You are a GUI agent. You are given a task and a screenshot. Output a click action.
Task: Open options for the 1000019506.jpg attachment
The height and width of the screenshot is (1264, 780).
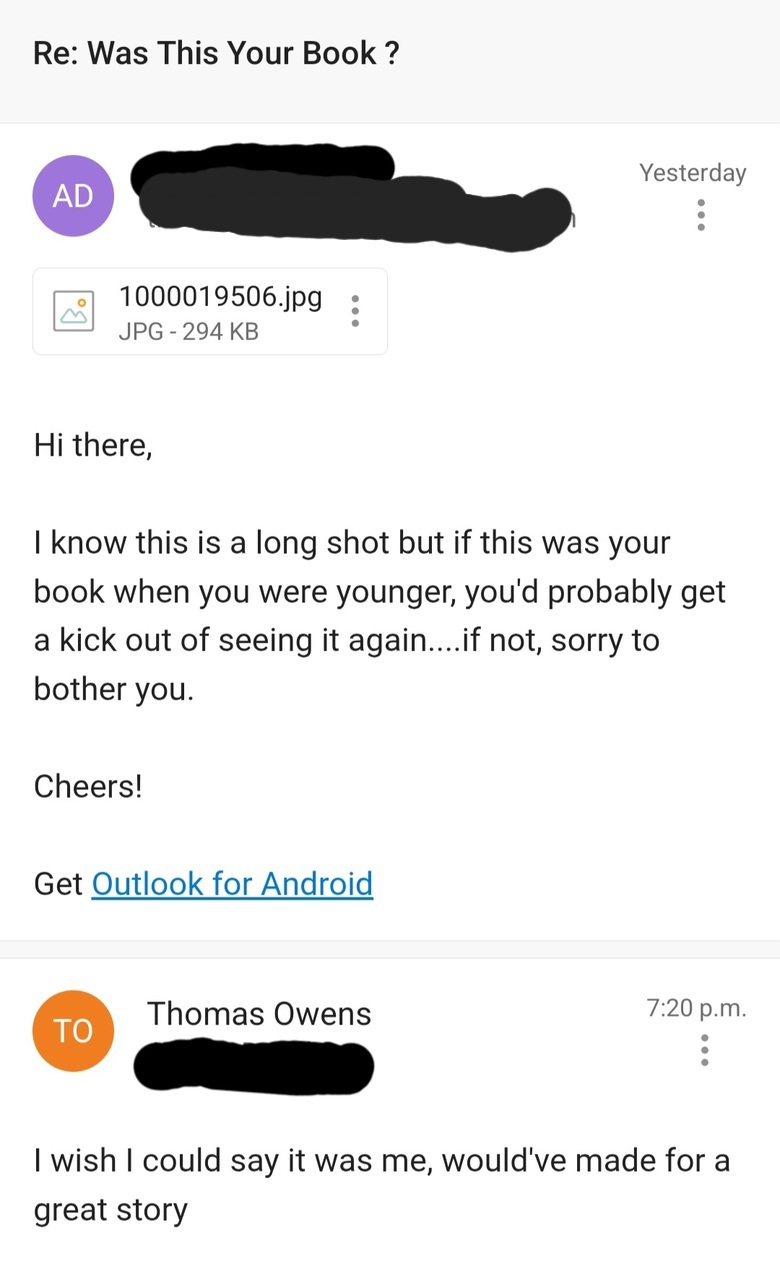354,311
